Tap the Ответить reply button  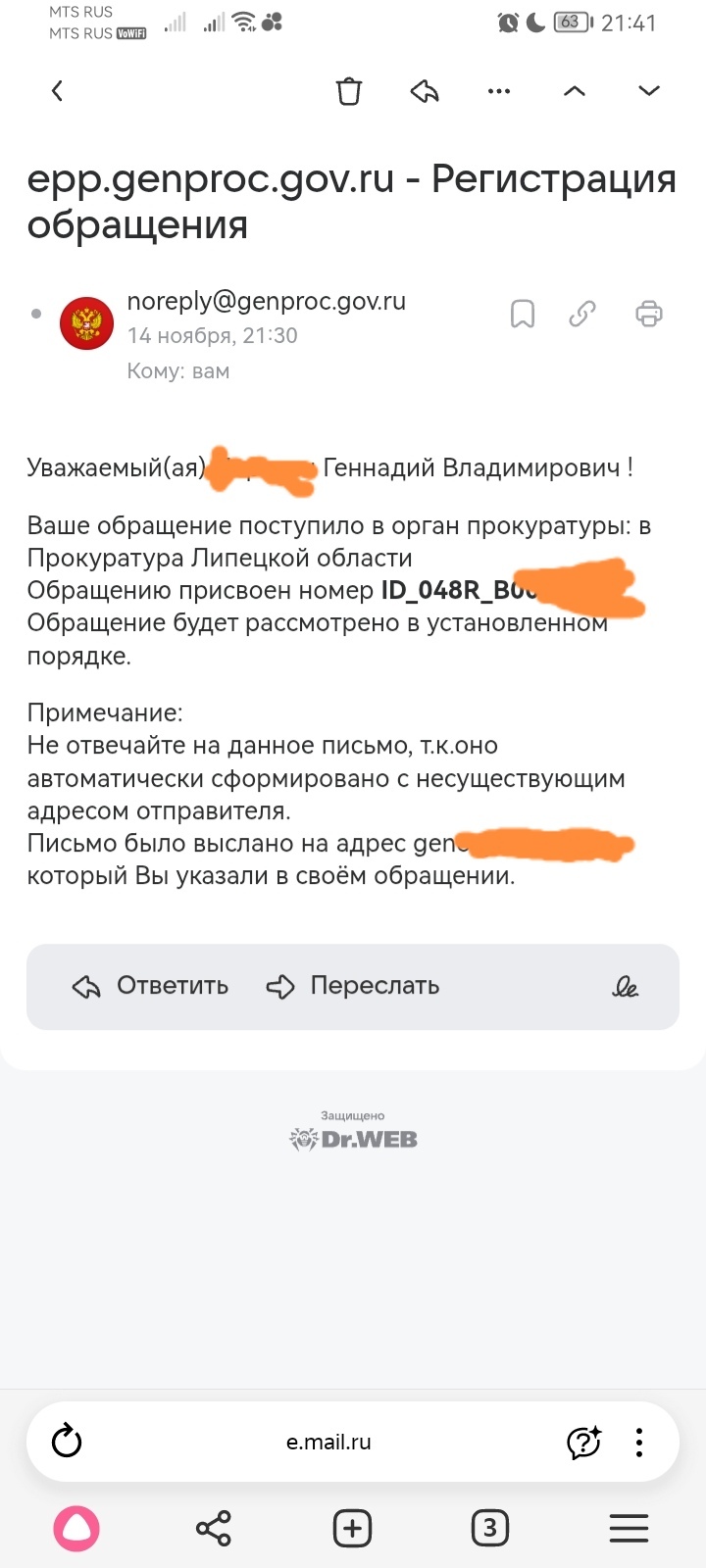pyautogui.click(x=151, y=986)
